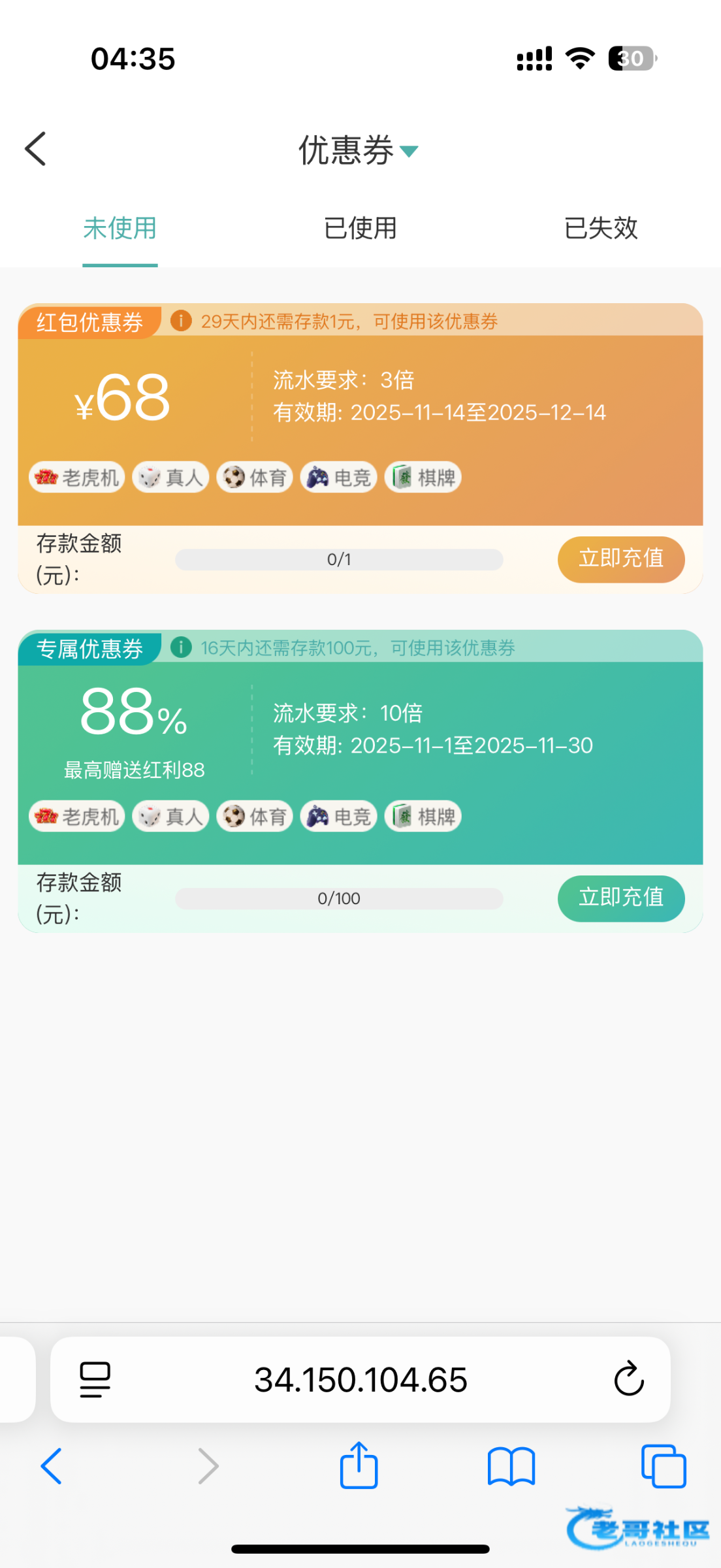The image size is (721, 1568).
Task: Open the info icon on 红包优惠券
Action: (x=181, y=321)
